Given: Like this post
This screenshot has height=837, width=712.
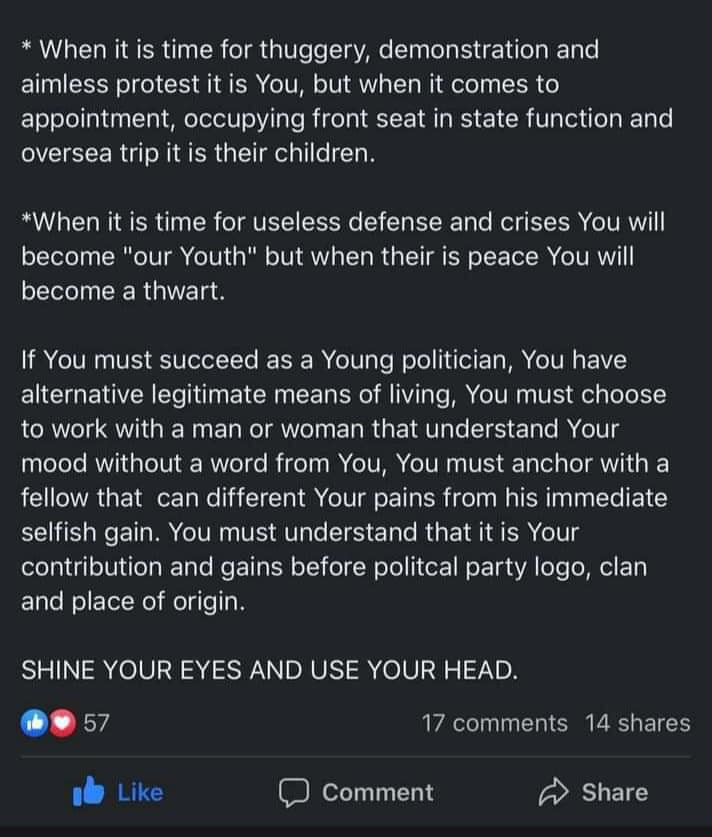Looking at the screenshot, I should (x=118, y=792).
